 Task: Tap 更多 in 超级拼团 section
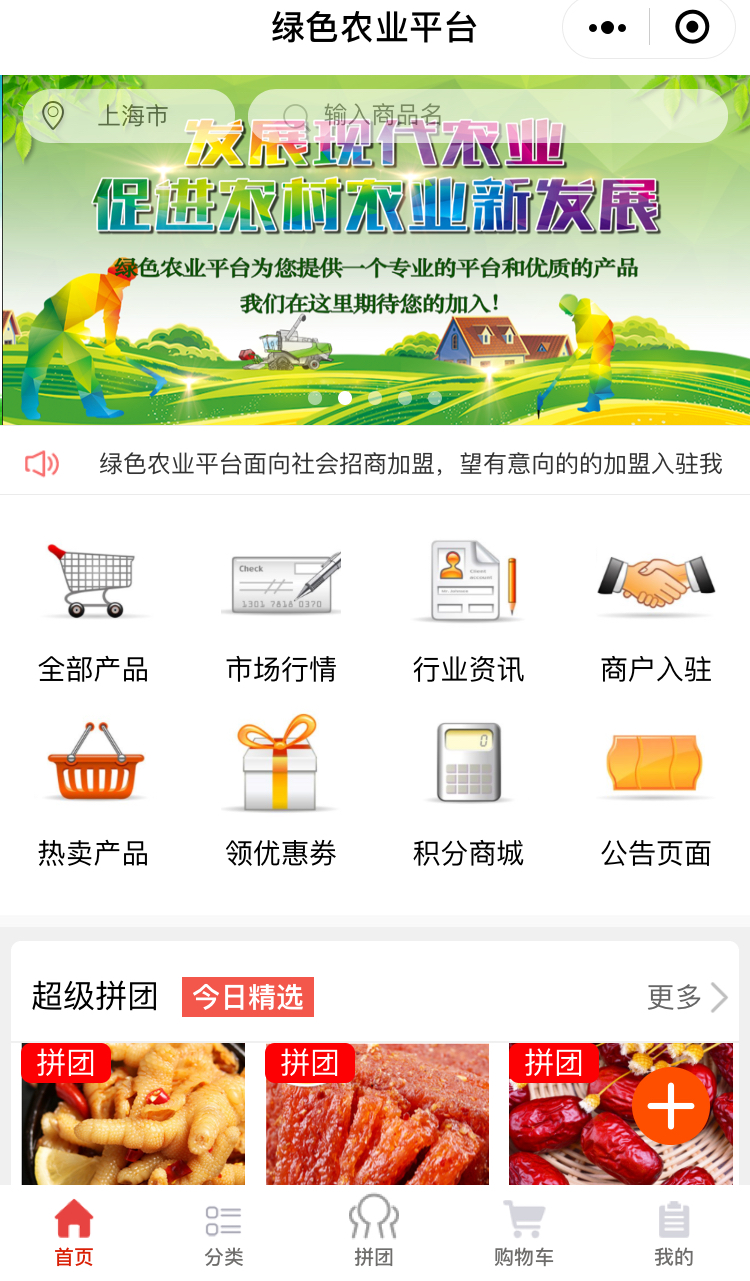[x=688, y=997]
